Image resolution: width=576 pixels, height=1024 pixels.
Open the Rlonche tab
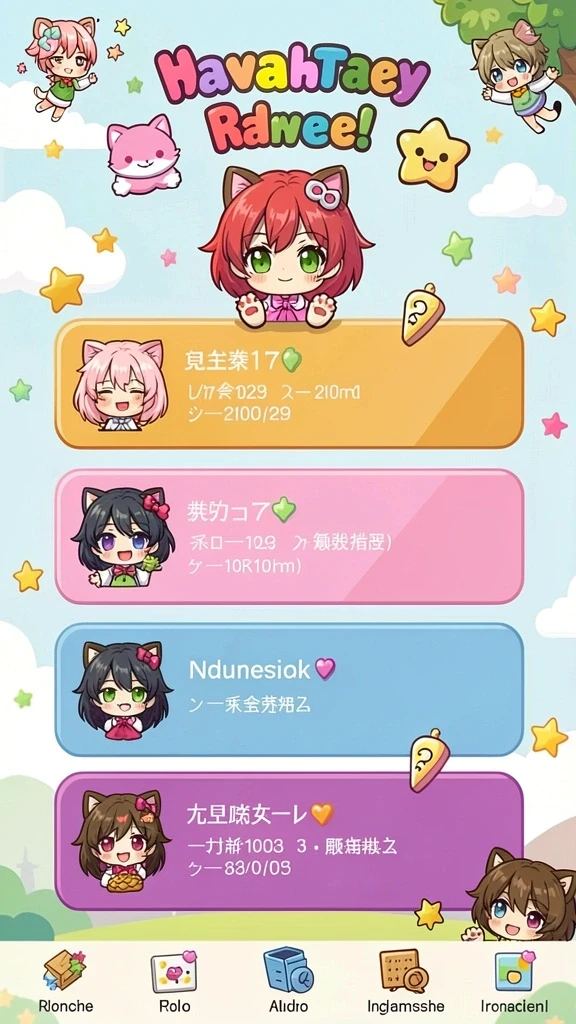[65, 978]
